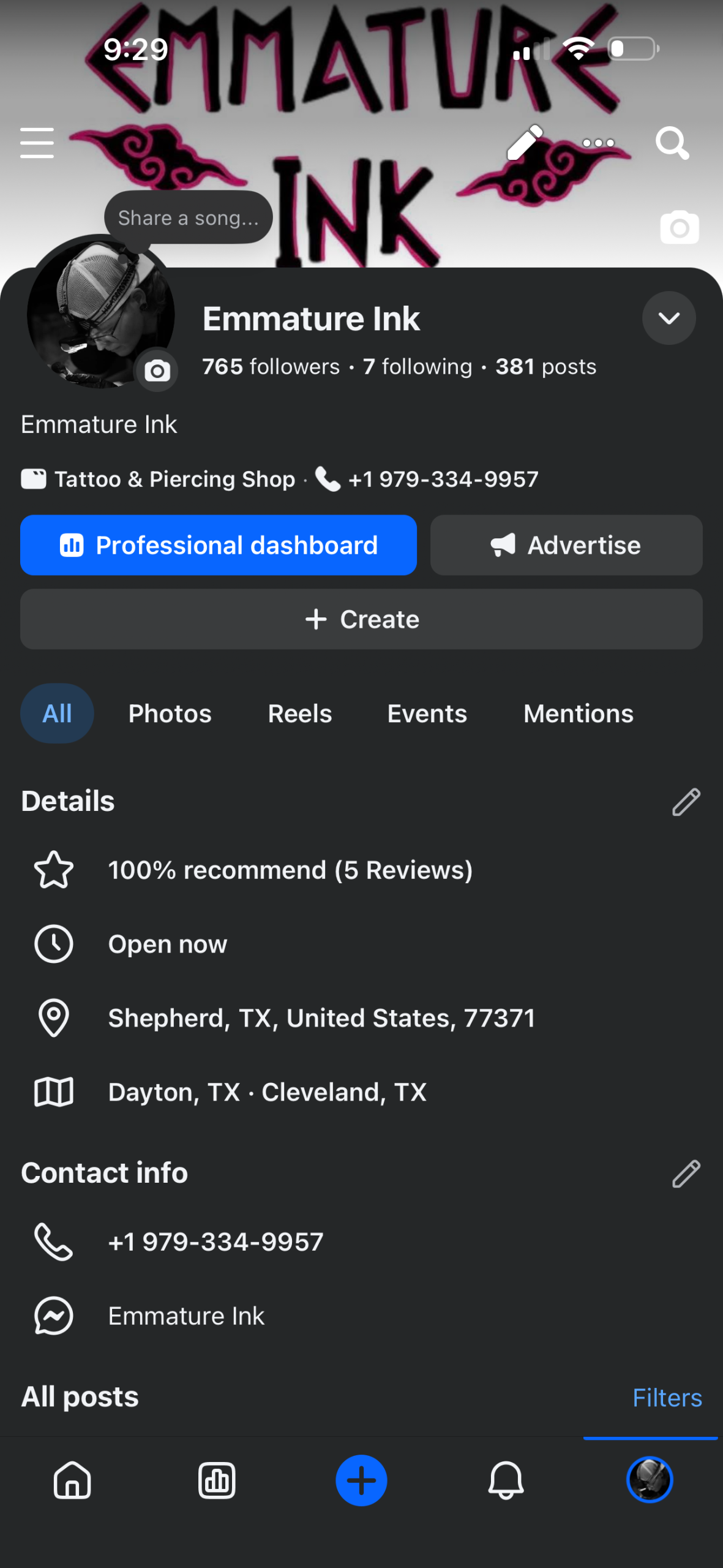Change cover photo with camera icon
This screenshot has height=1568, width=723.
680,228
